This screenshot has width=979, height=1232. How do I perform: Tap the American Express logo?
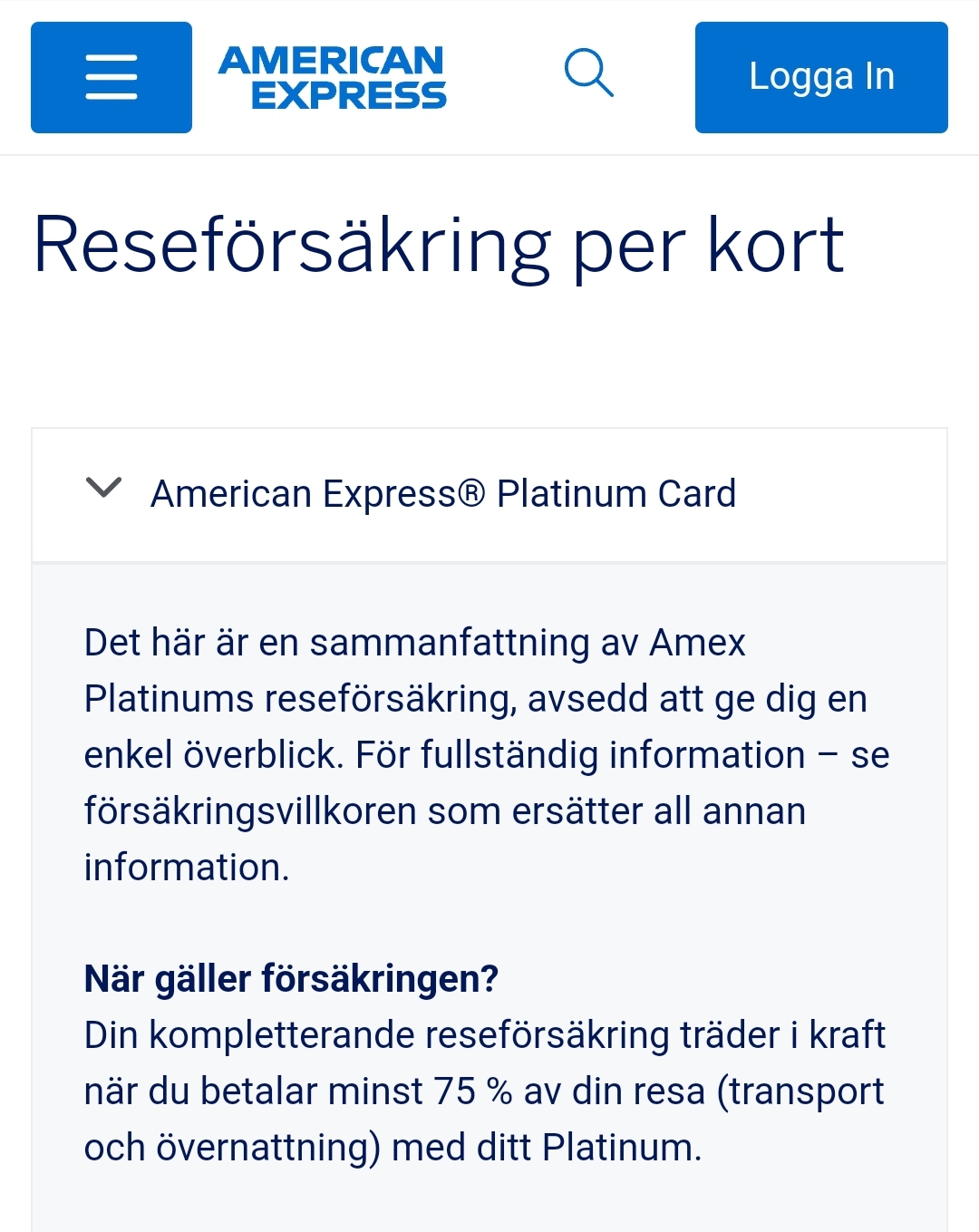333,77
